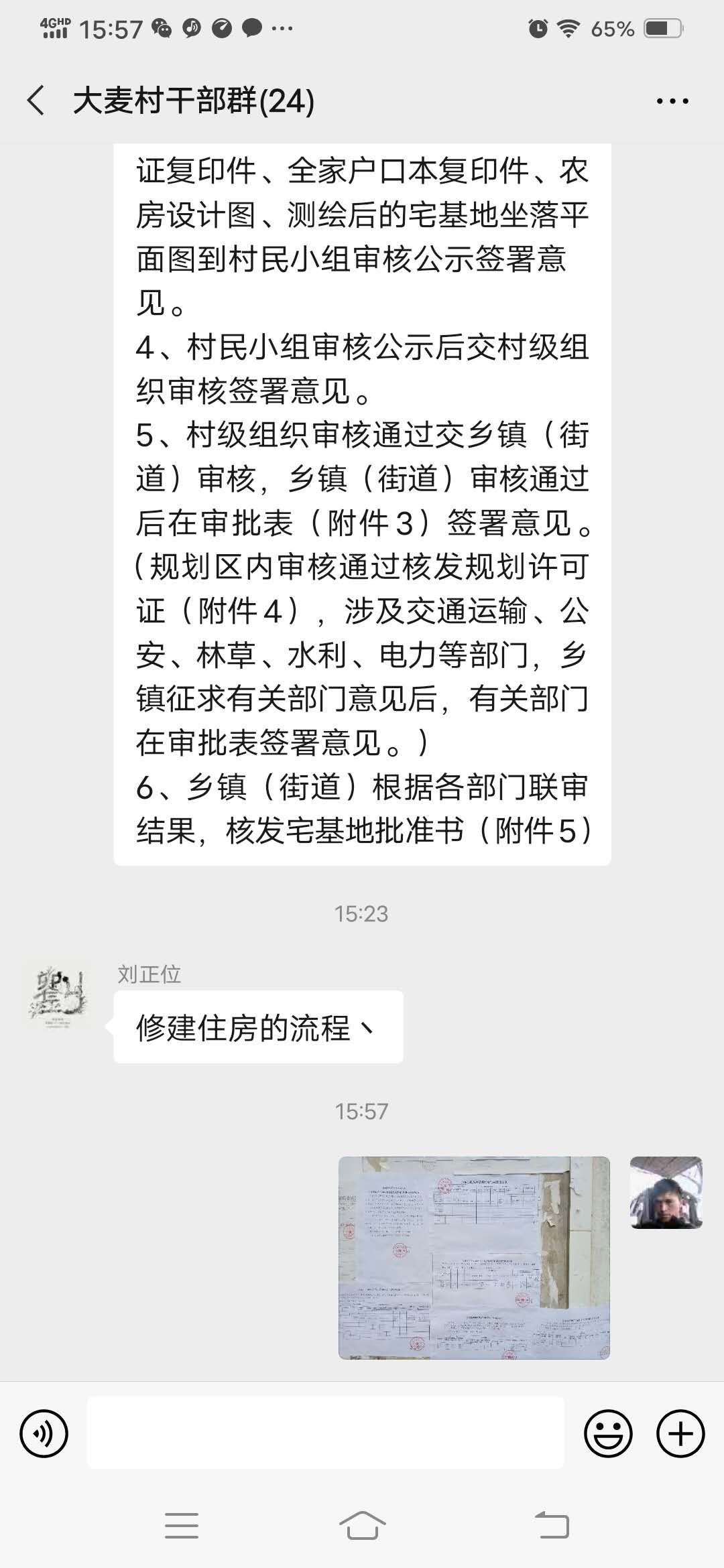This screenshot has width=724, height=1568.
Task: Expand the plus attachment menu
Action: tap(680, 1434)
